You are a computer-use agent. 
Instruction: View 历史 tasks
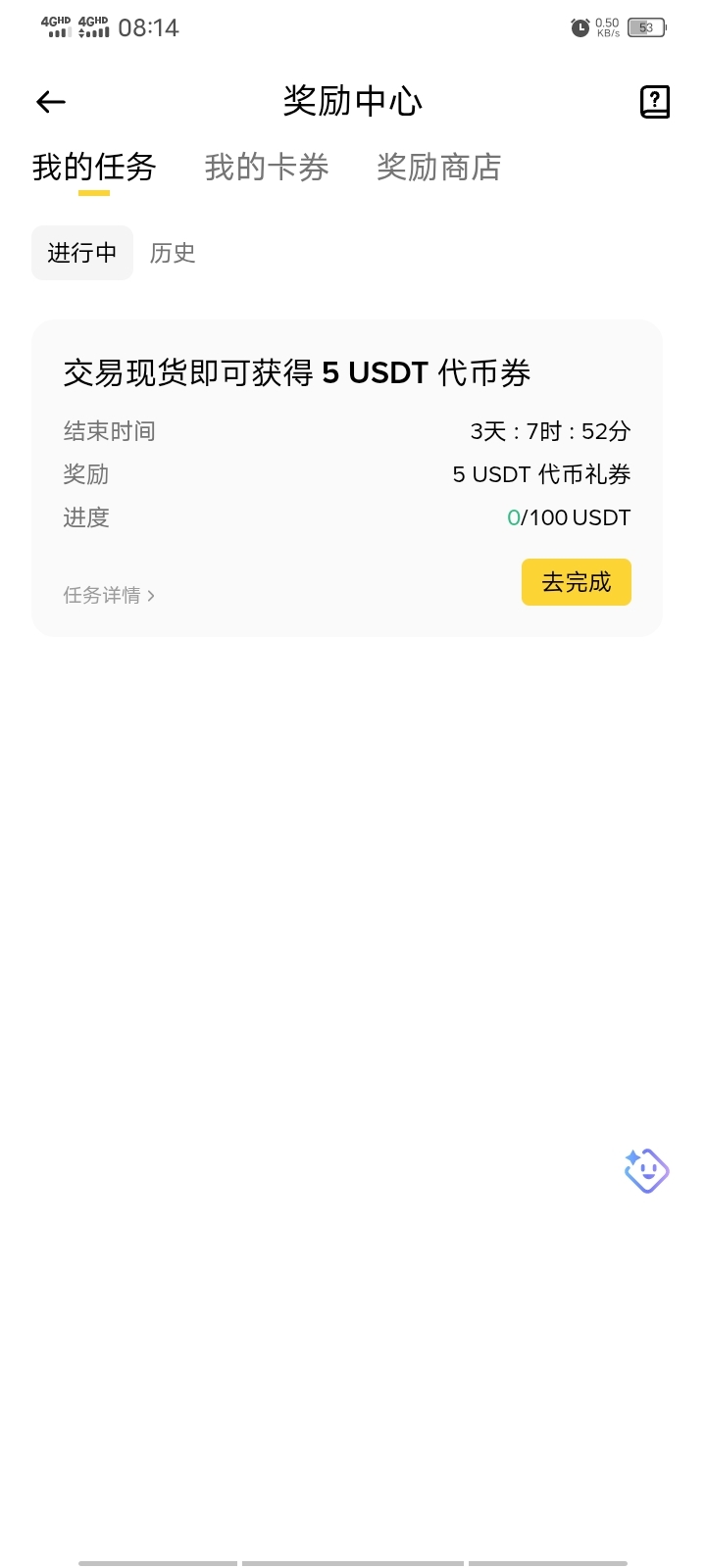point(173,253)
